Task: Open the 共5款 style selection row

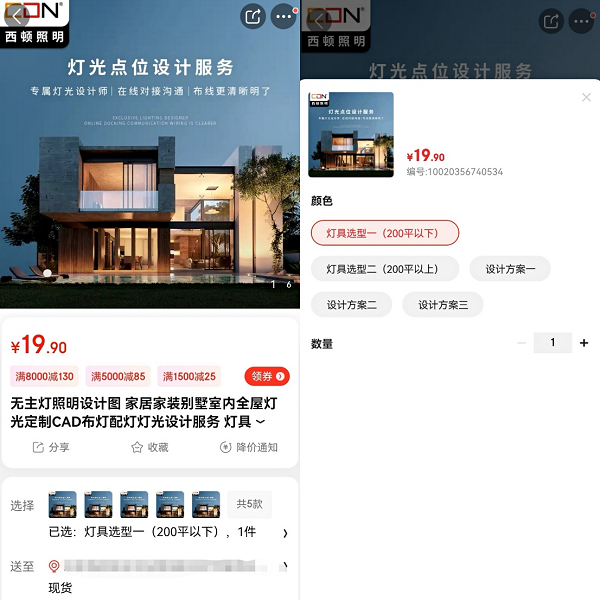Action: [x=249, y=503]
